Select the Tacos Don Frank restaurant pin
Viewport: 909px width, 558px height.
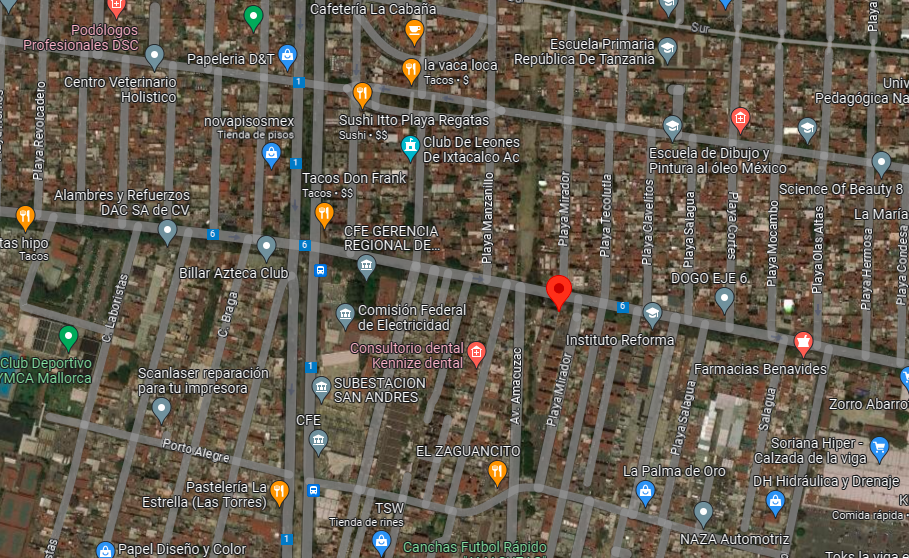(x=324, y=216)
